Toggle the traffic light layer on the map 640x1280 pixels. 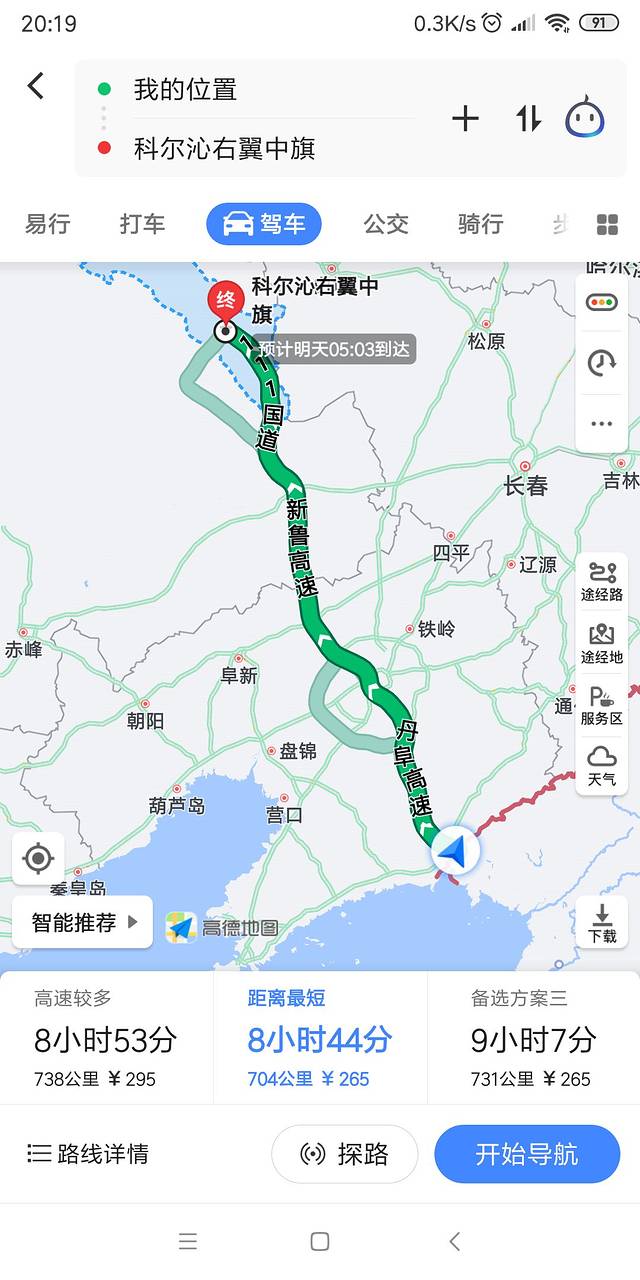click(x=601, y=302)
